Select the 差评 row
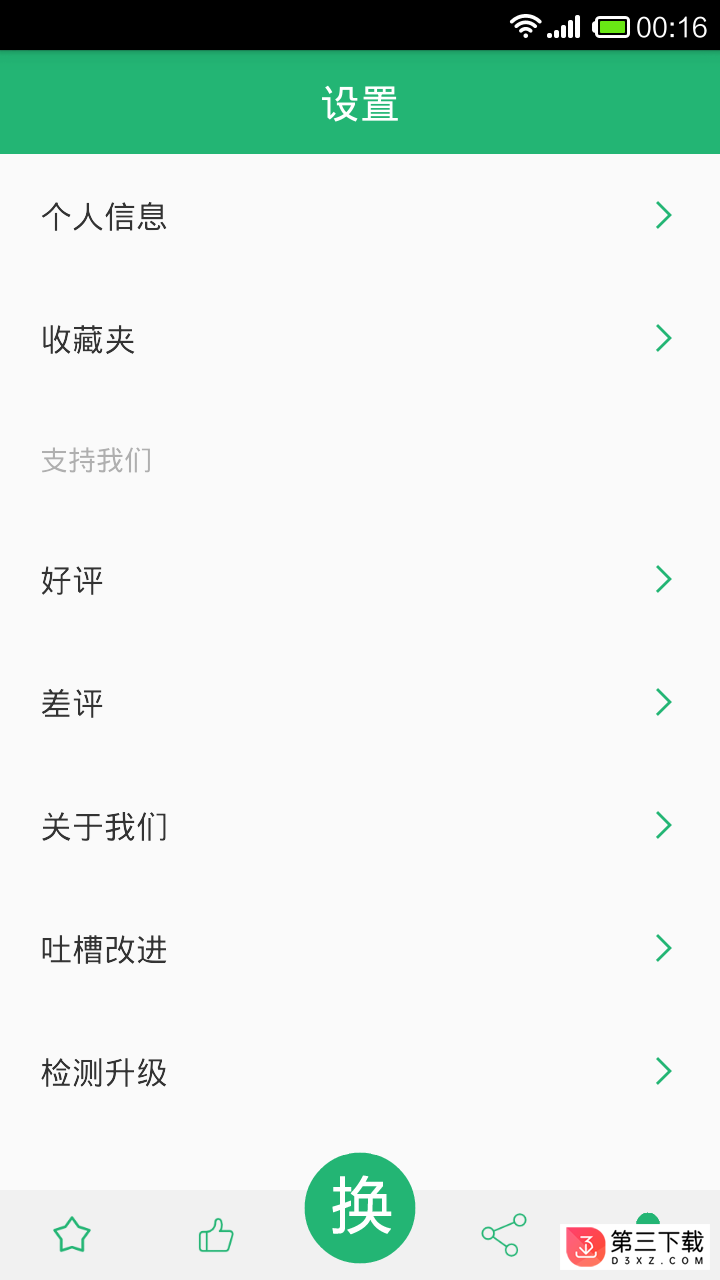The height and width of the screenshot is (1280, 720). (x=360, y=703)
